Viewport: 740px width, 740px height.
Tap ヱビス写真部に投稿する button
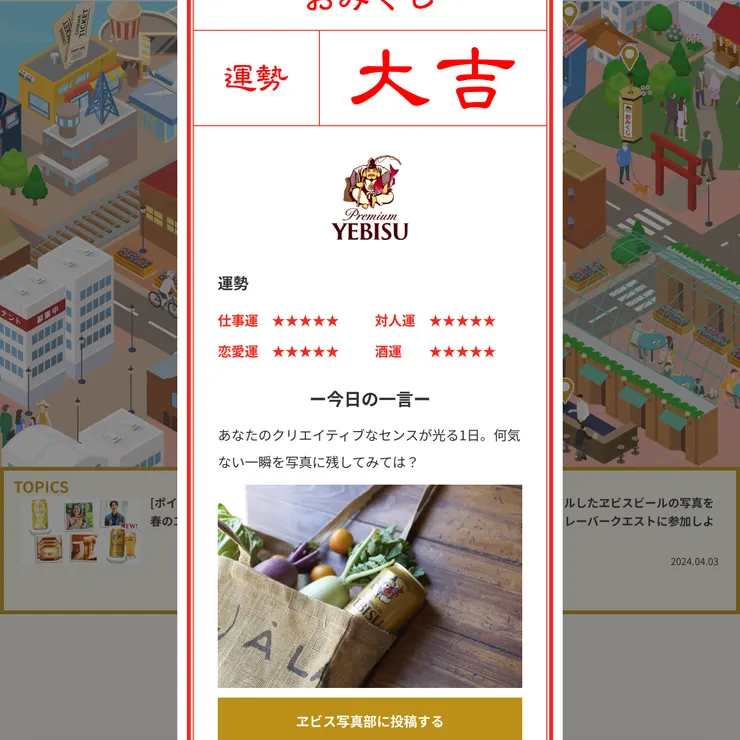[x=370, y=720]
